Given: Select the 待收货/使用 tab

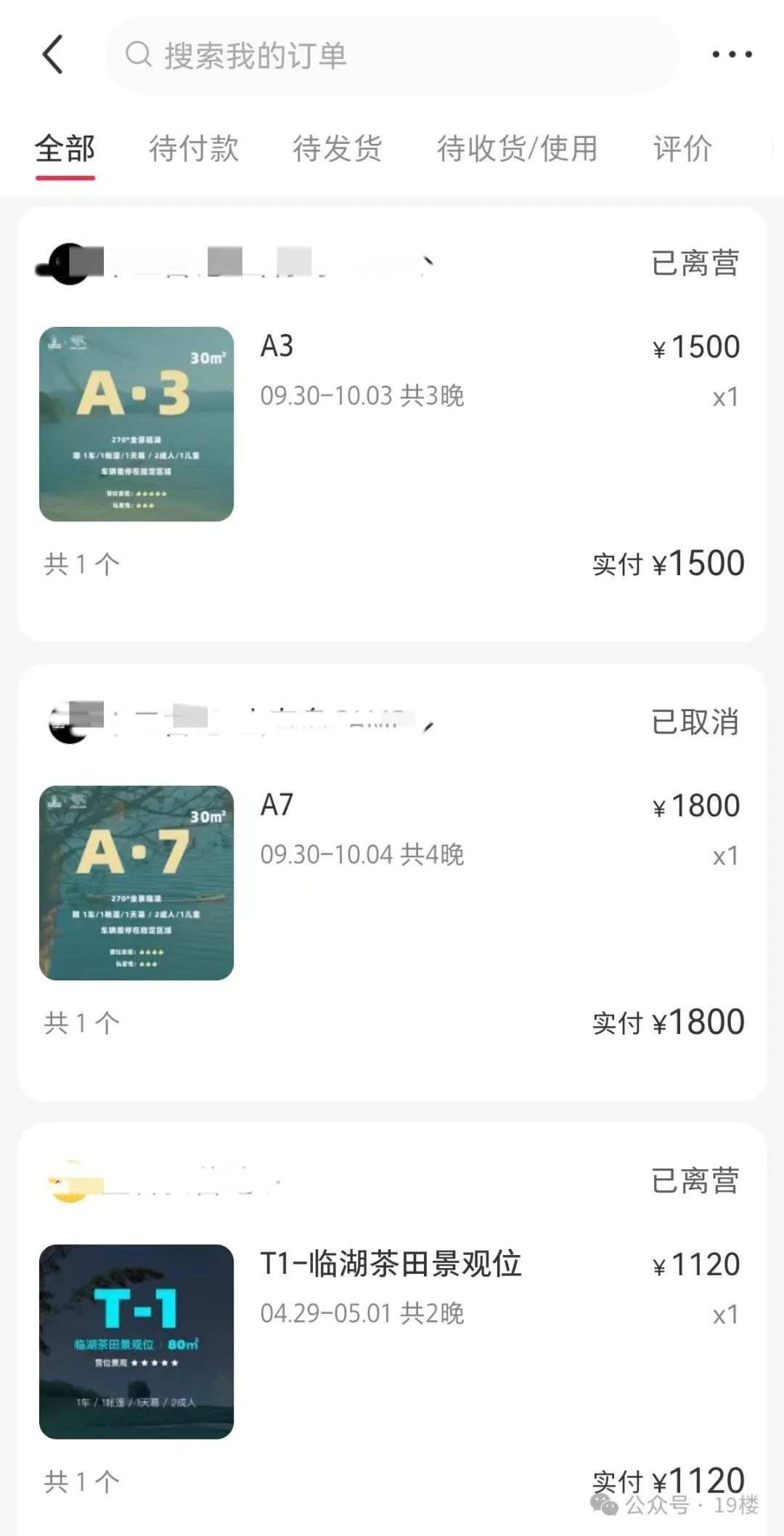Looking at the screenshot, I should point(516,147).
